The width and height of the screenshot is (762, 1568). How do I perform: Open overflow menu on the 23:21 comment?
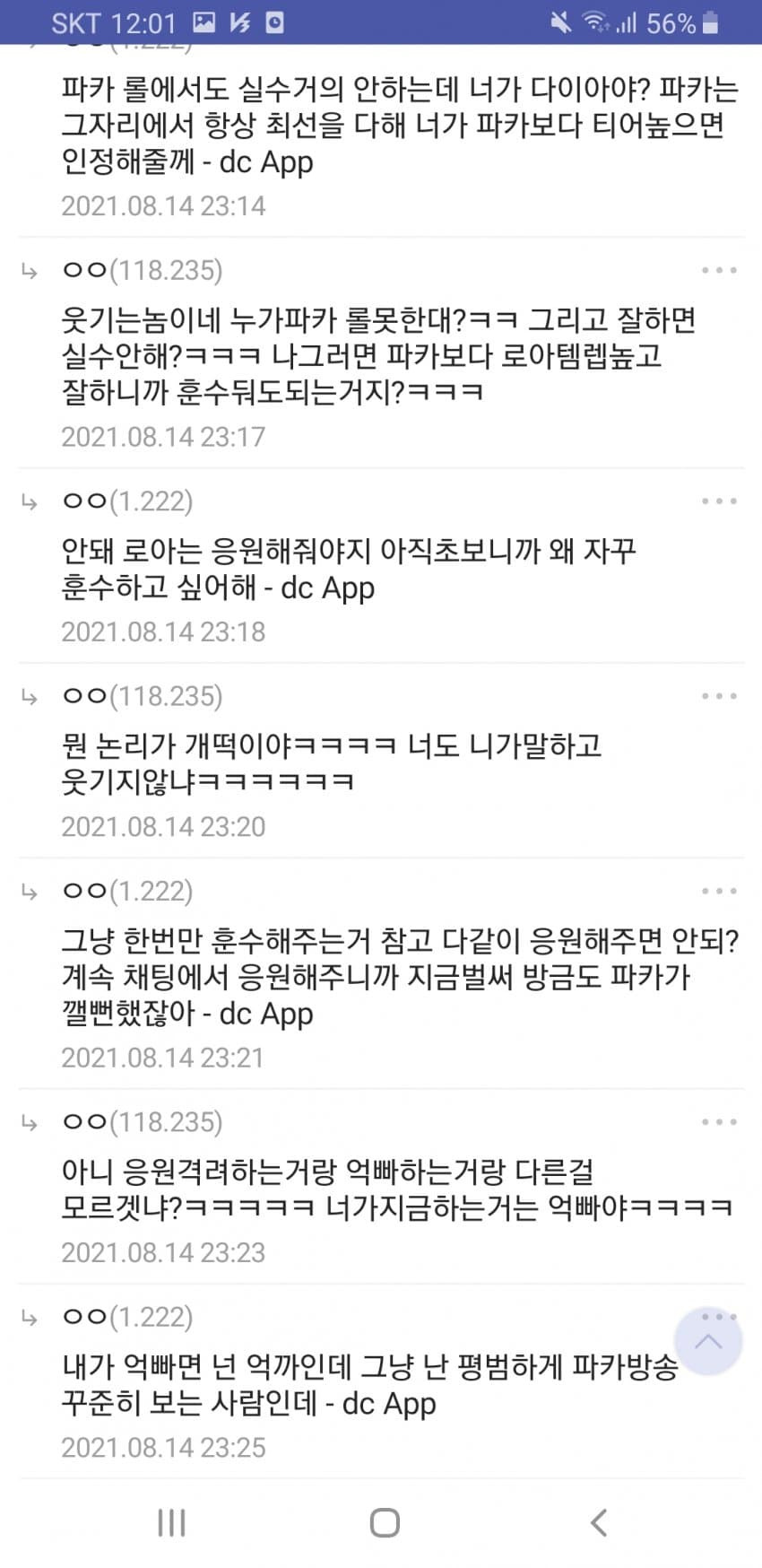(719, 891)
